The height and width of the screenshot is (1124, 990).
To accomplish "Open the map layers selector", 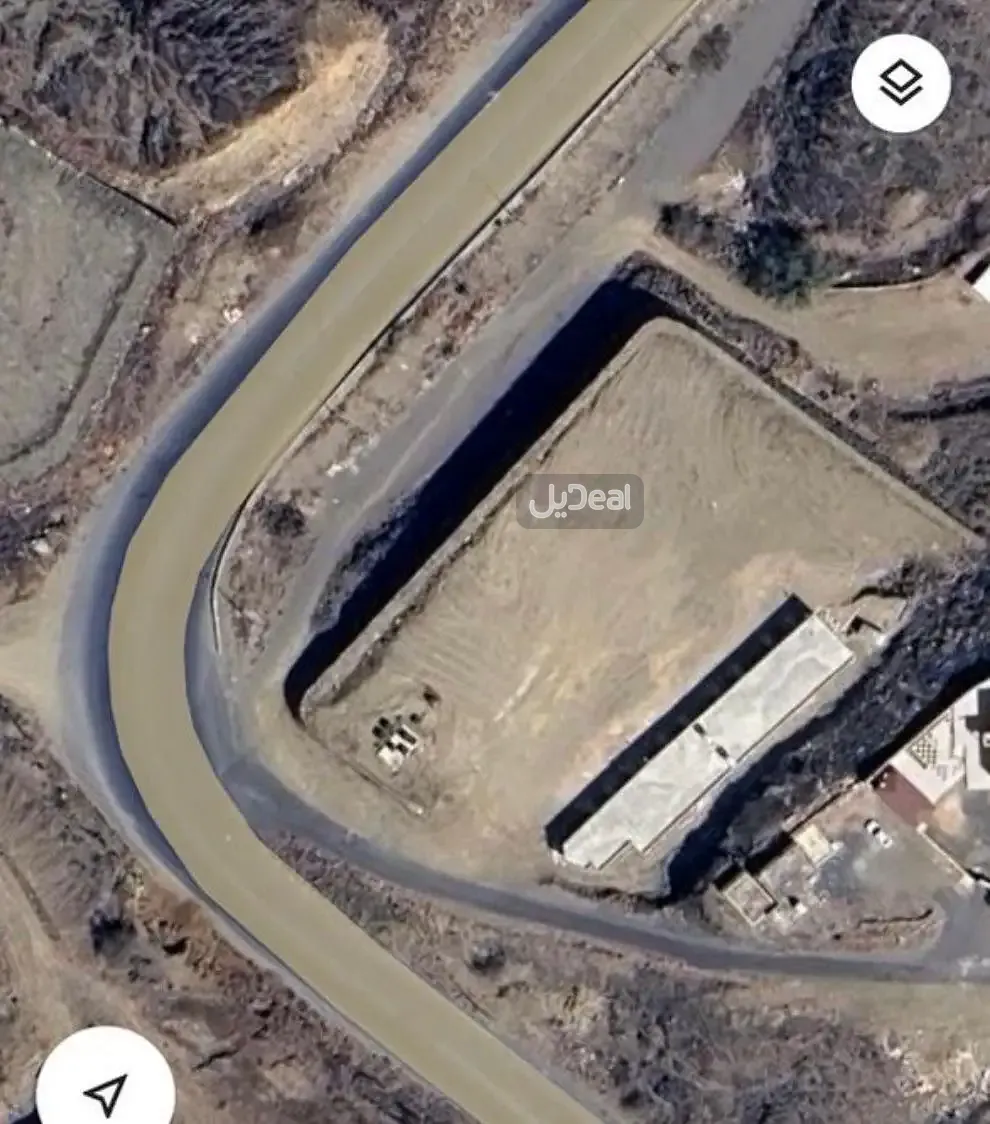I will pyautogui.click(x=900, y=83).
